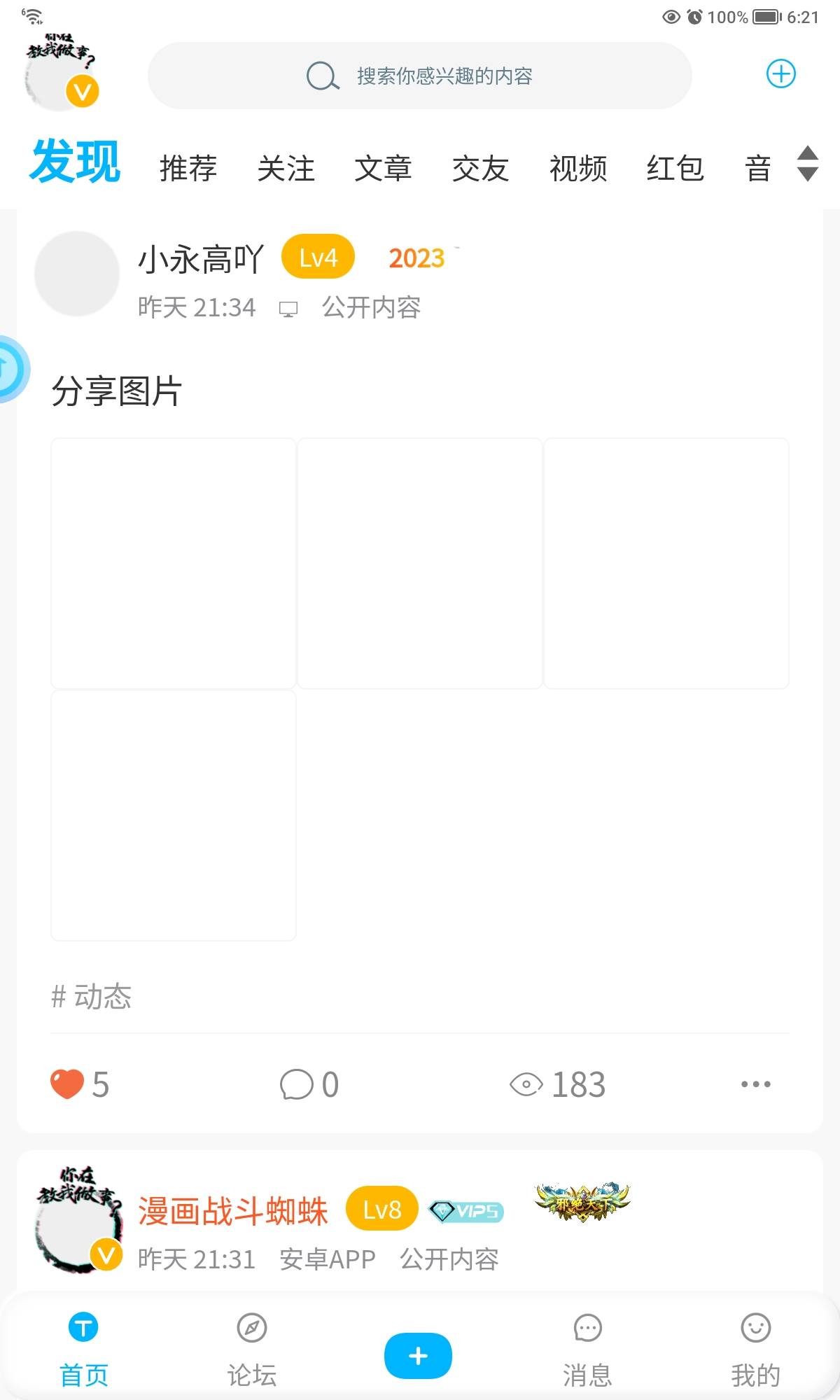Open 小永高吖's profile avatar
This screenshot has width=840, height=1400.
click(77, 274)
